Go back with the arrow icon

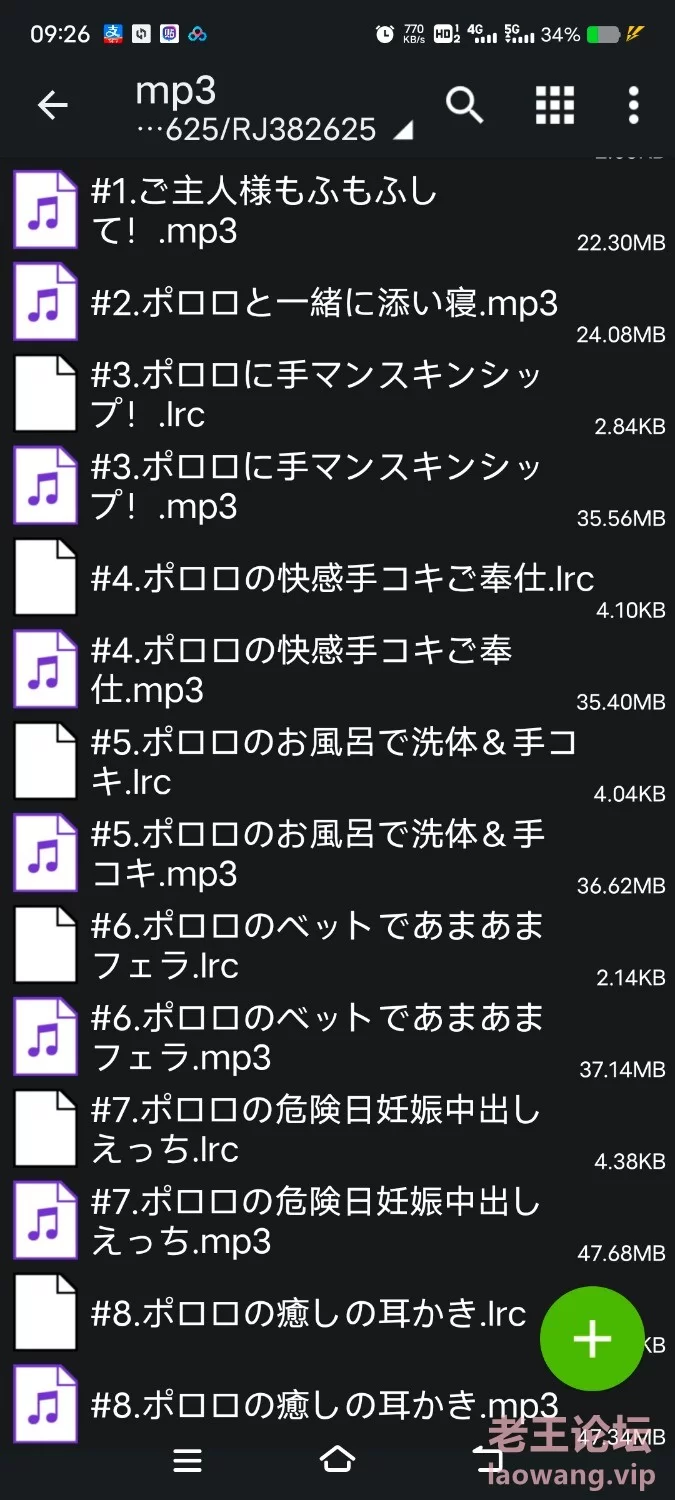(x=53, y=105)
